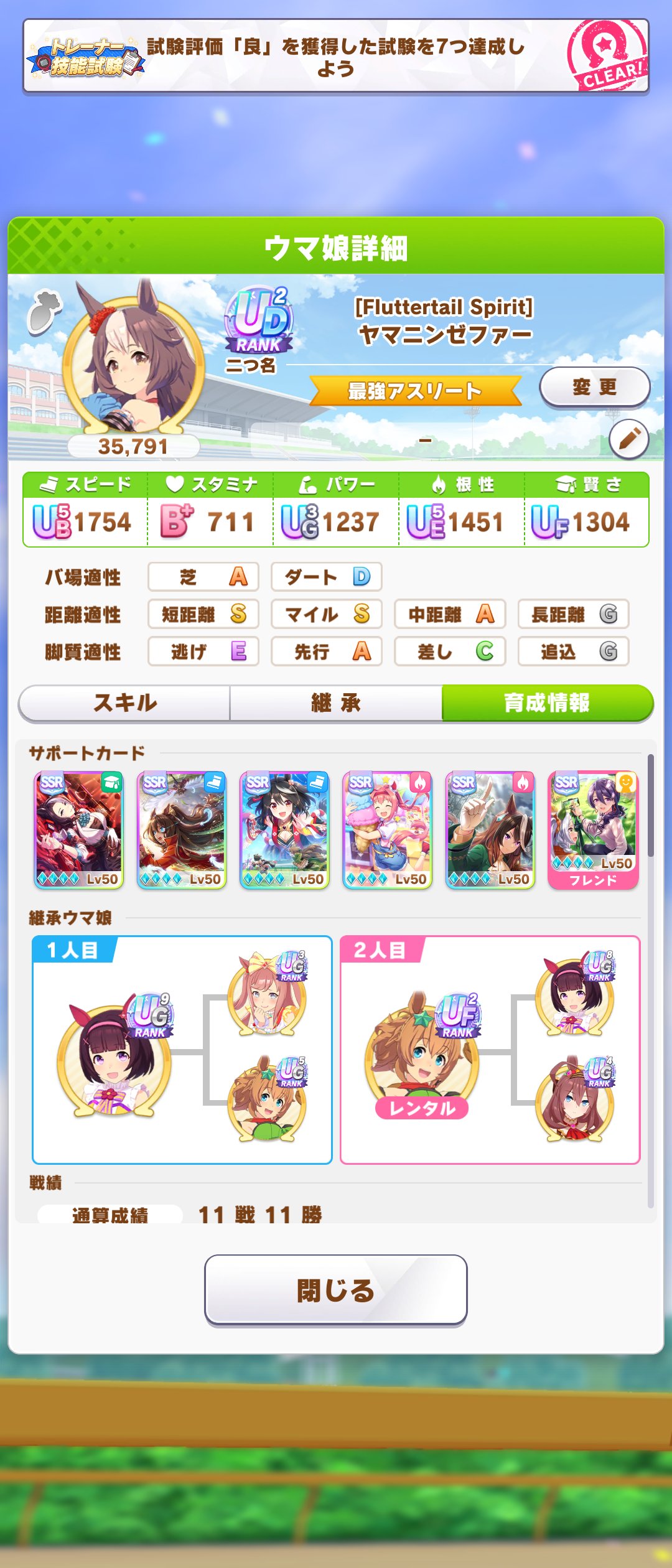Close the dialog with 閉じる button
The width and height of the screenshot is (672, 1568).
[336, 1289]
